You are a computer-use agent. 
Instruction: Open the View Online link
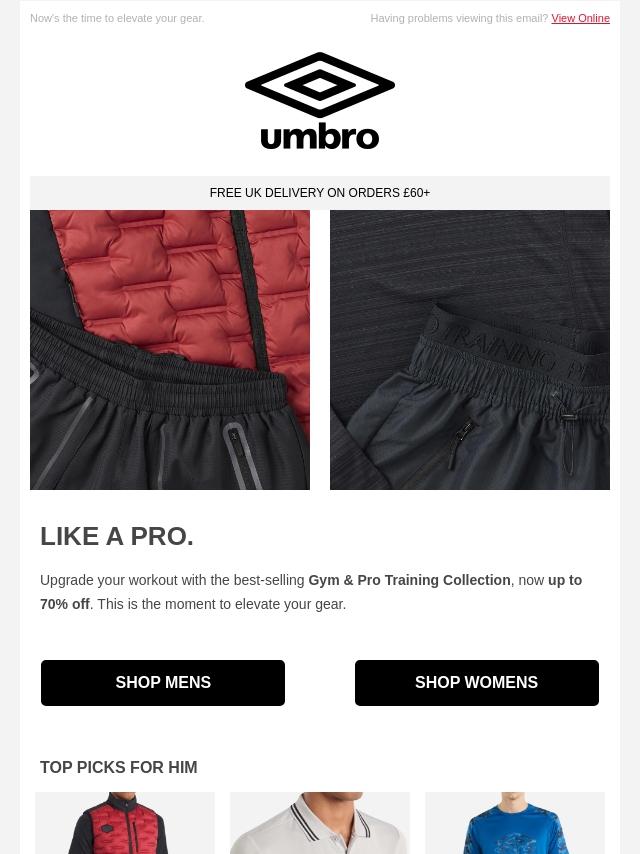pyautogui.click(x=580, y=18)
